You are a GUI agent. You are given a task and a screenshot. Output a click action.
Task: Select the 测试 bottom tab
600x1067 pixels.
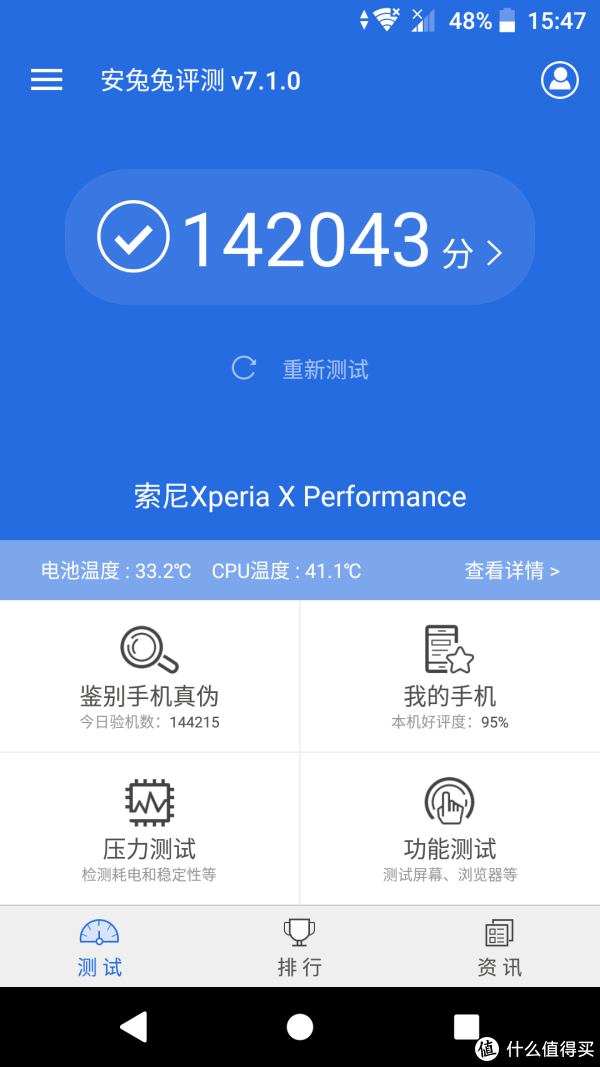(x=99, y=947)
